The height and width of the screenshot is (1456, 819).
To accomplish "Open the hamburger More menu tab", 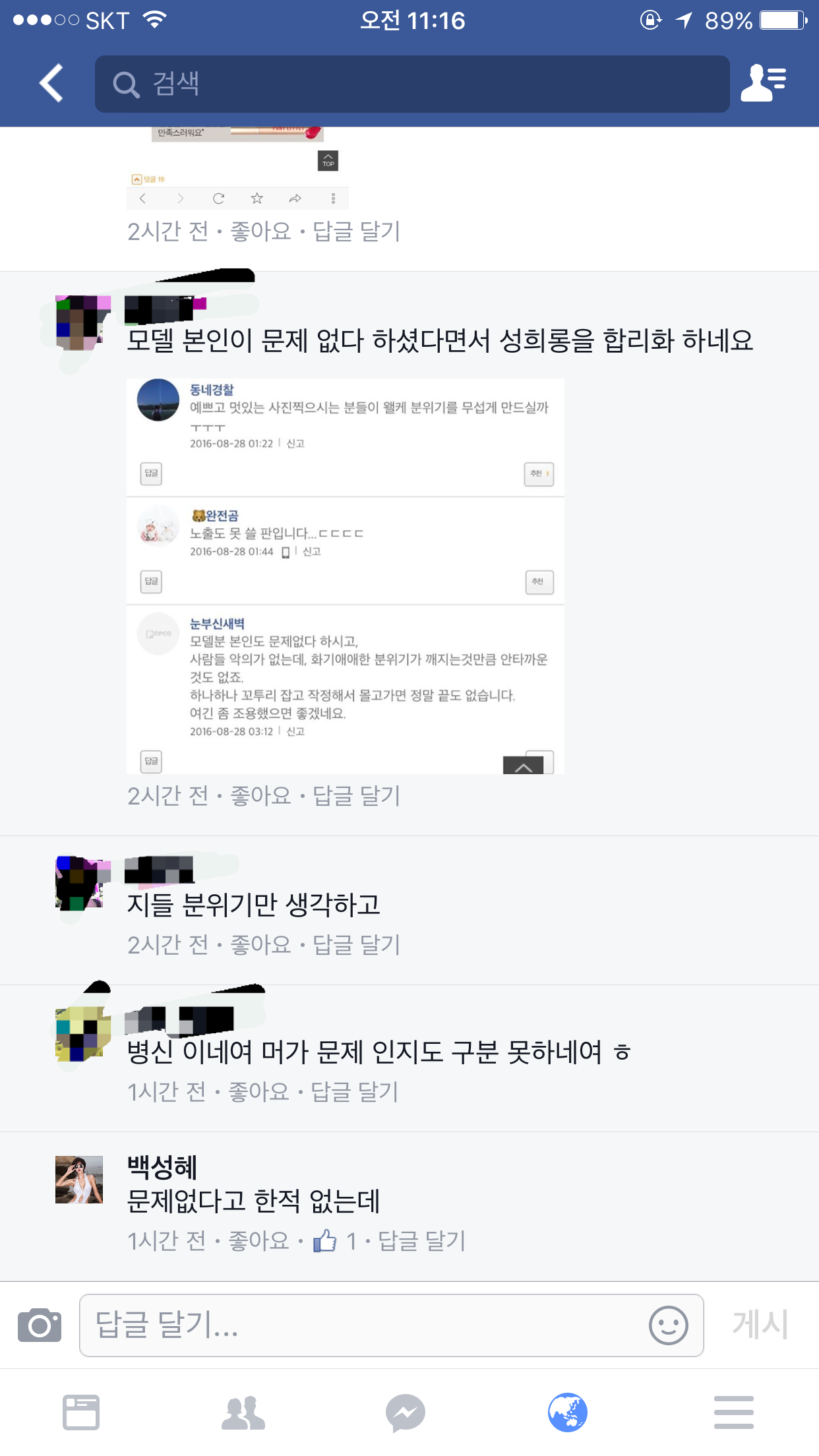I will pyautogui.click(x=733, y=1412).
